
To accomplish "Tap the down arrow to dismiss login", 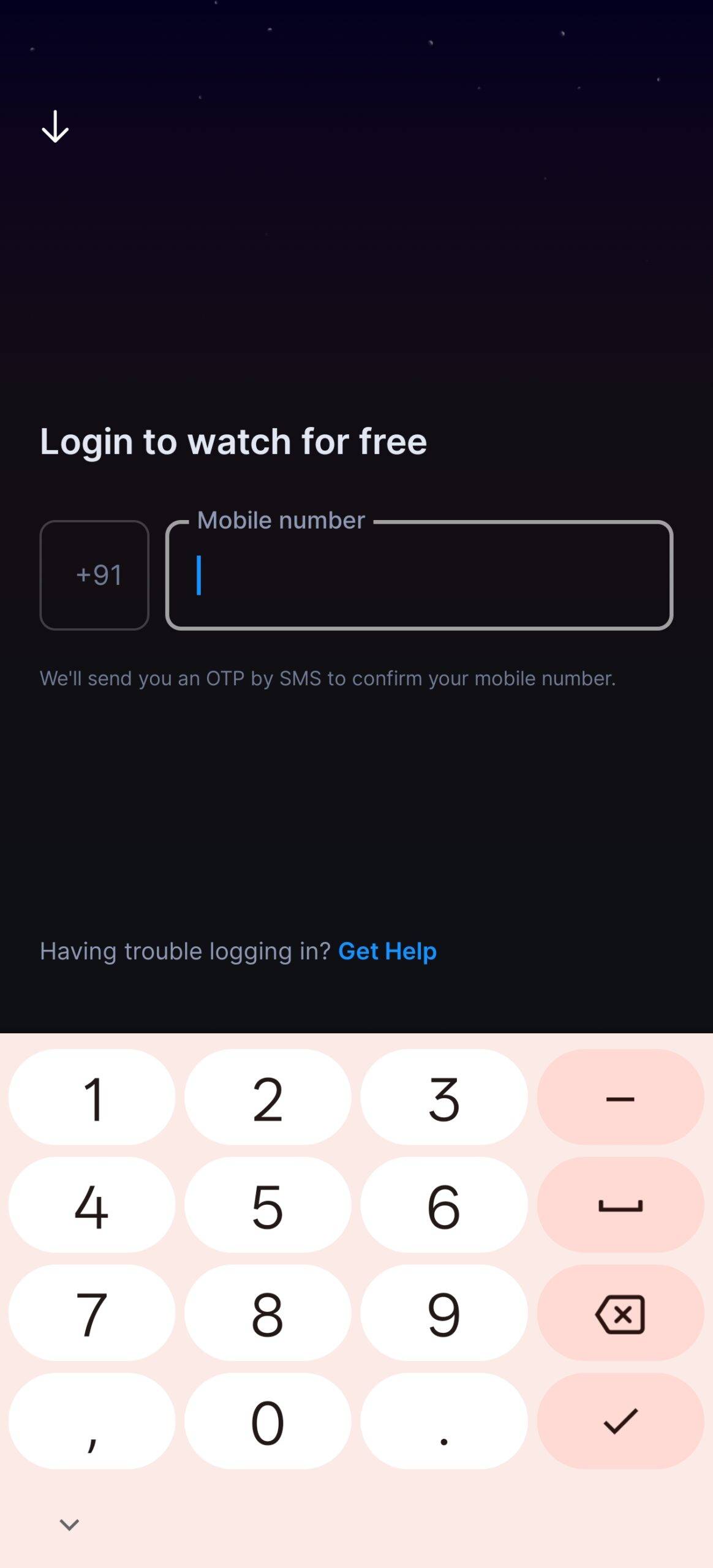I will [55, 127].
